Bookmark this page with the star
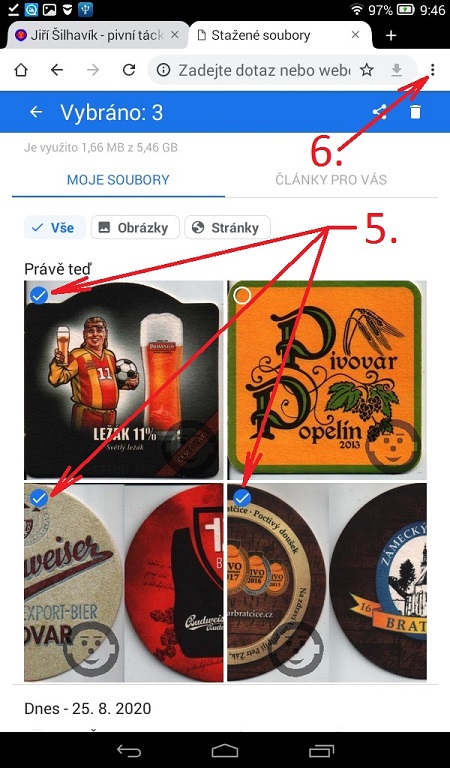Screen dimensions: 450x768 click(x=367, y=70)
